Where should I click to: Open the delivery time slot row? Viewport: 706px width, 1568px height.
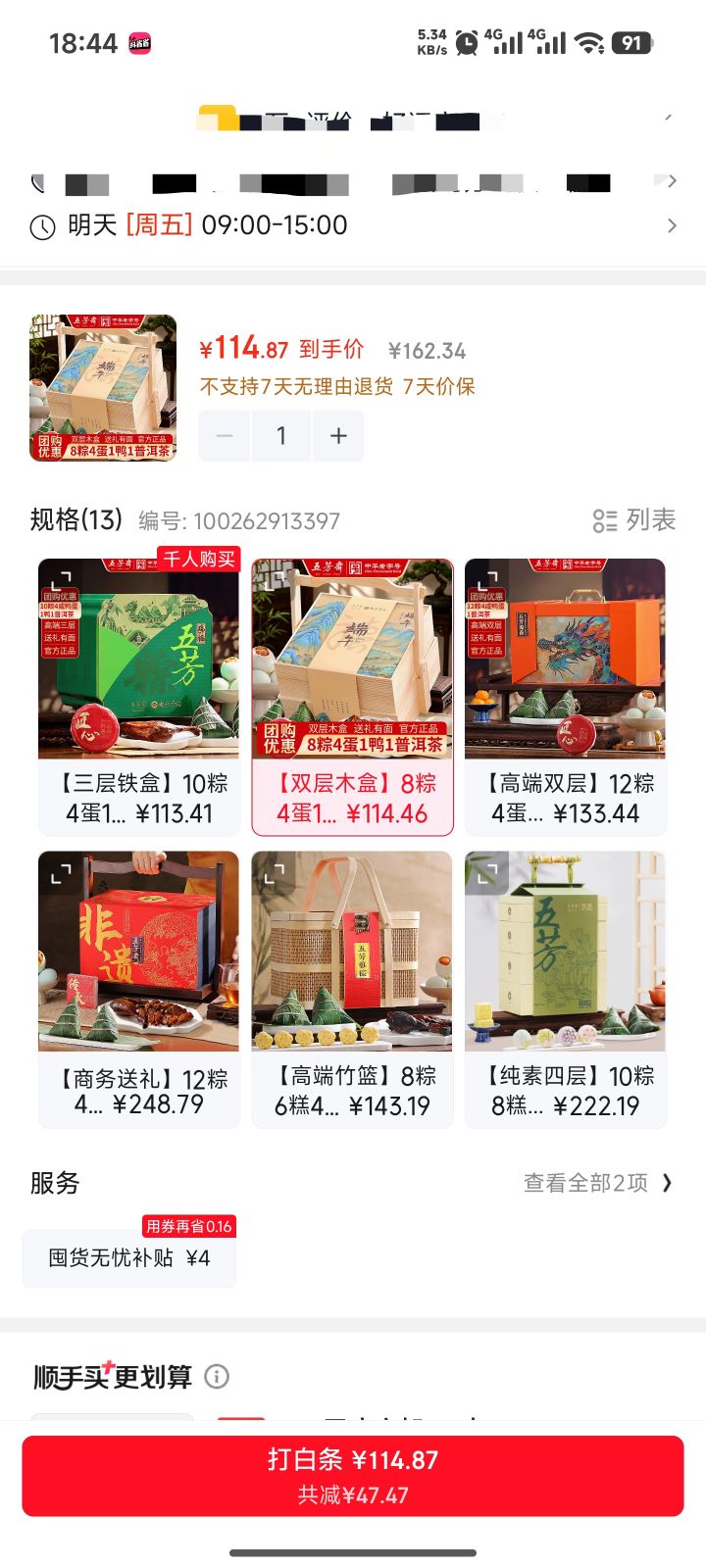point(353,225)
